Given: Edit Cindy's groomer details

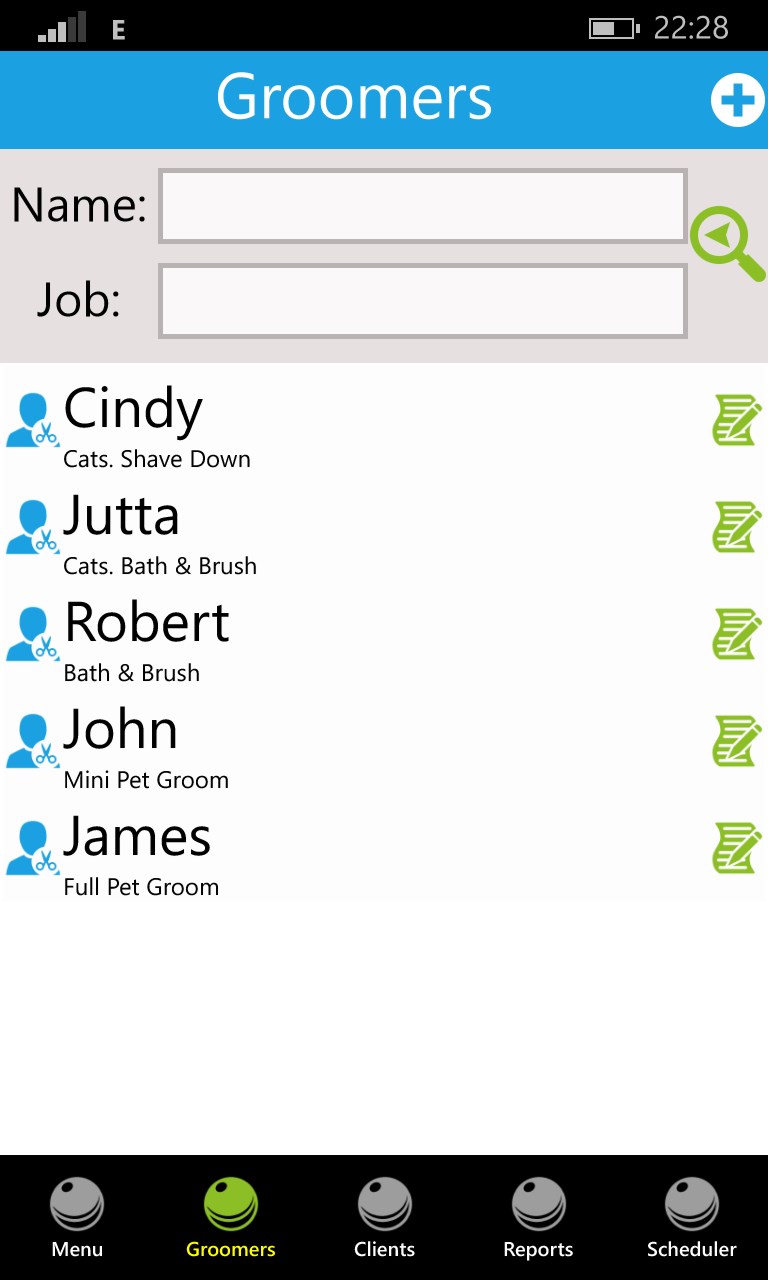Looking at the screenshot, I should pos(736,420).
